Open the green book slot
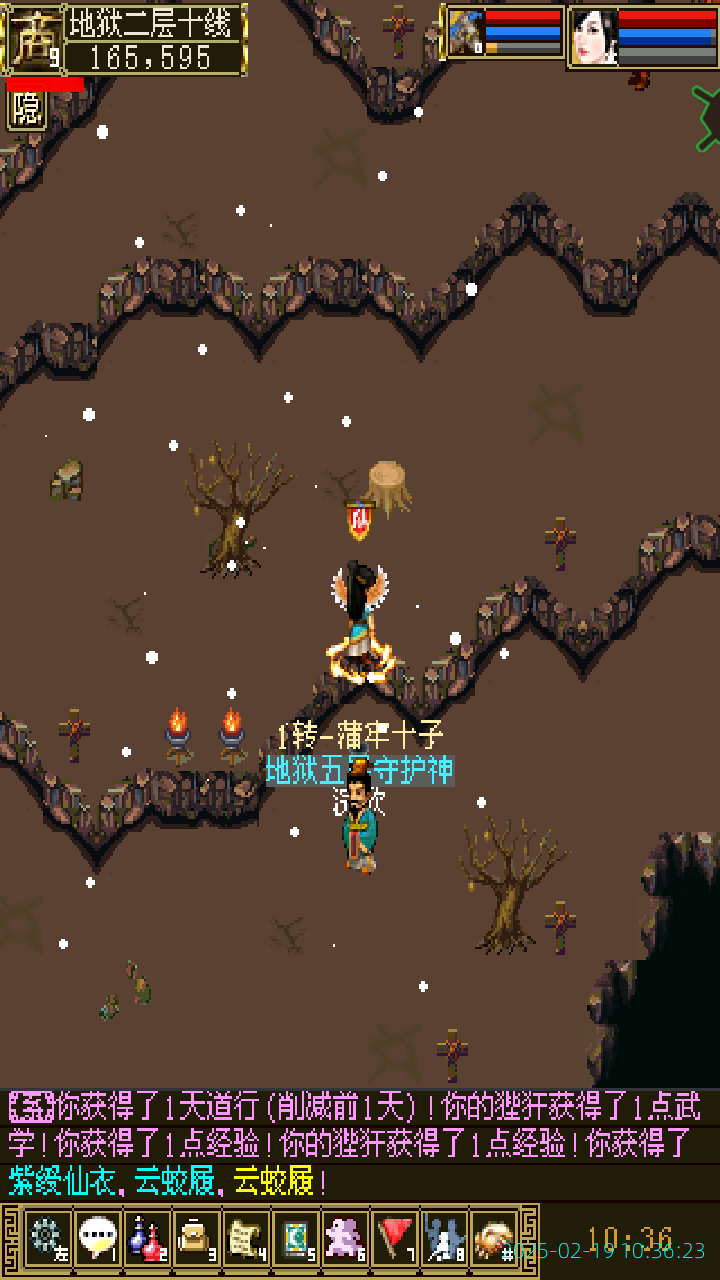This screenshot has height=1280, width=720. (x=295, y=1238)
